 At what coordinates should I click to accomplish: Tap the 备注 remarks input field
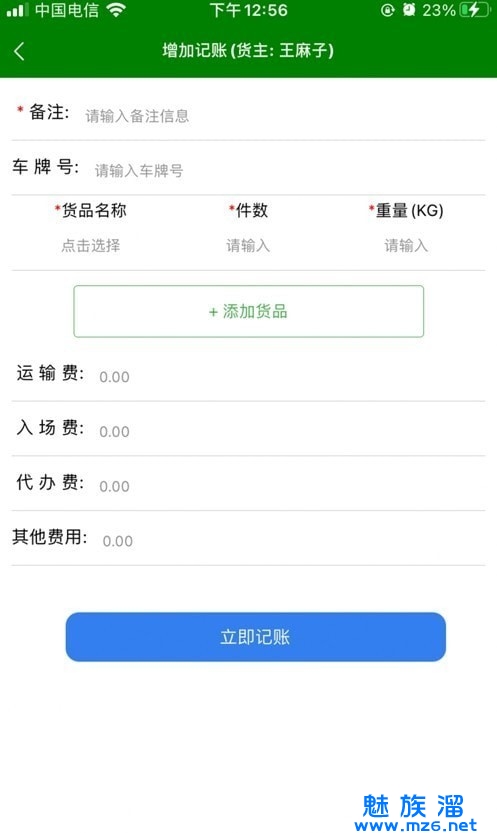[284, 115]
